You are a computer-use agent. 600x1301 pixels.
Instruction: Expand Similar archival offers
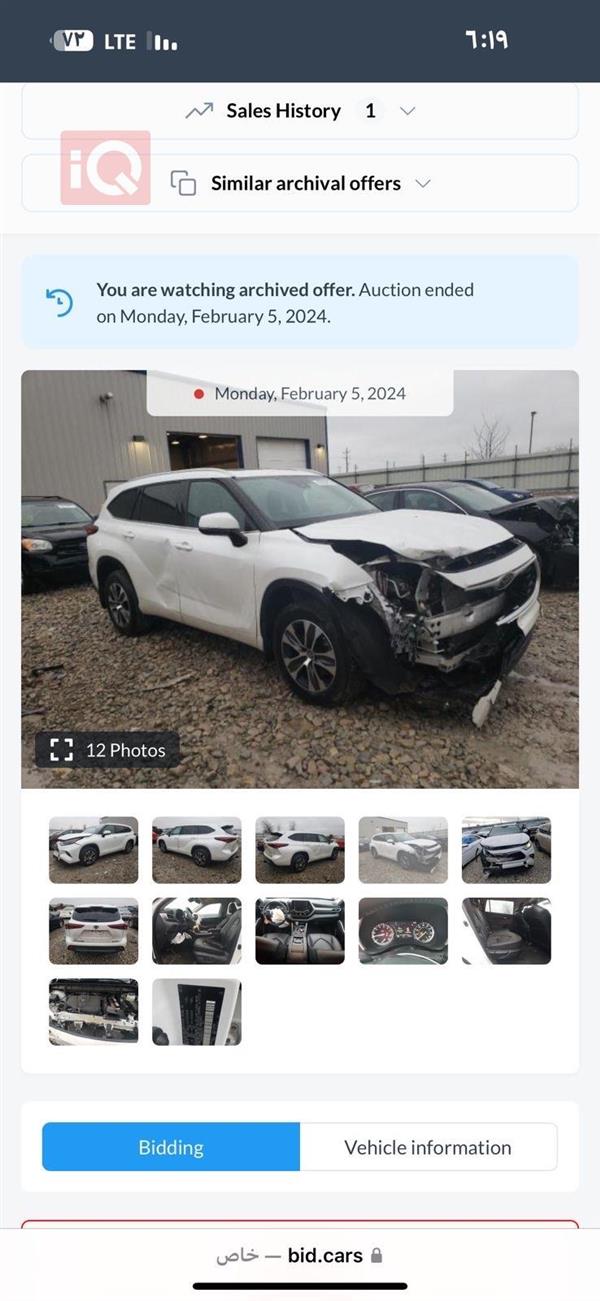[x=300, y=183]
